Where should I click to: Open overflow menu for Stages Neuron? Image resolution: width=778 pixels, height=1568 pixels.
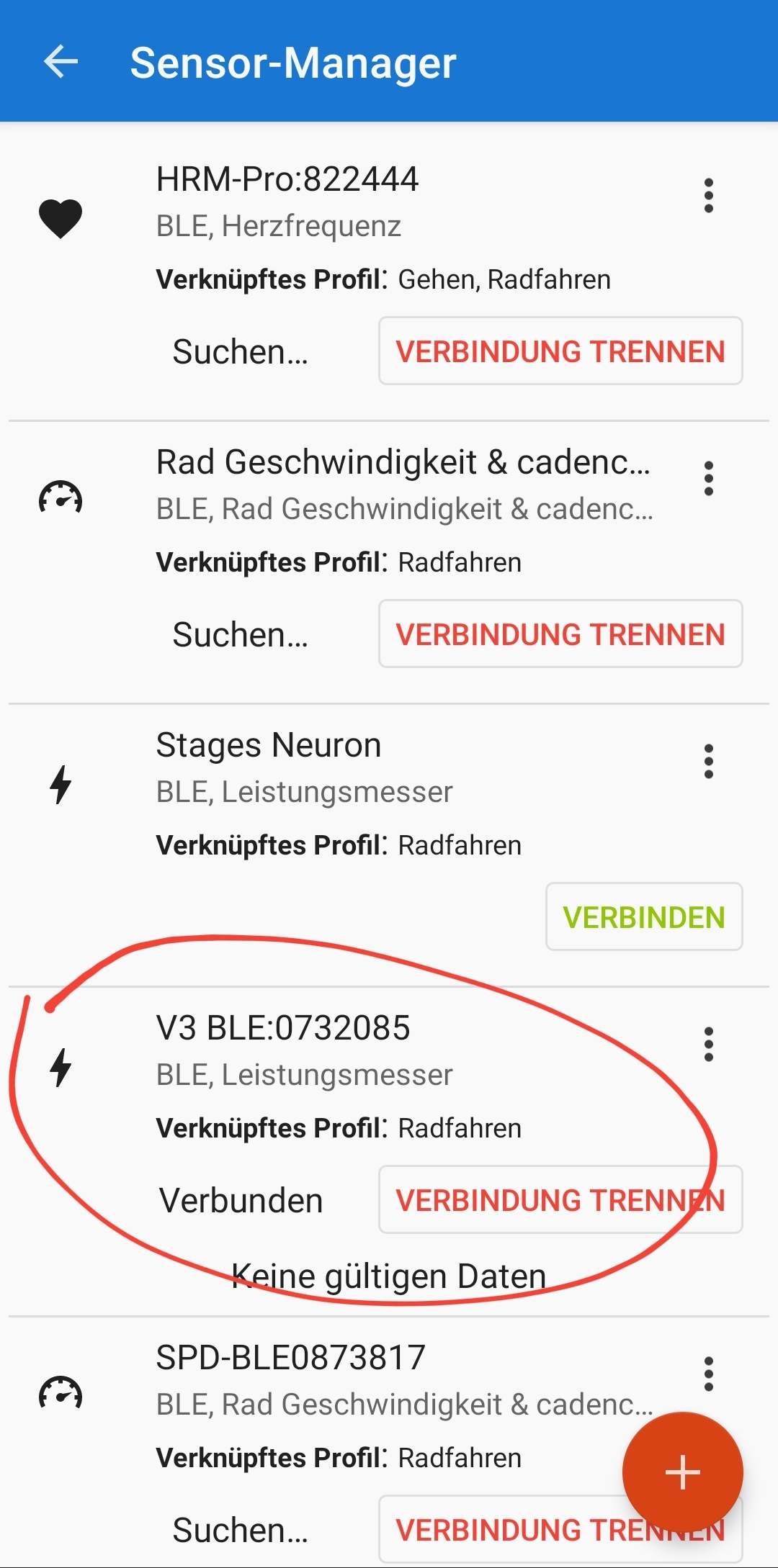tap(709, 762)
